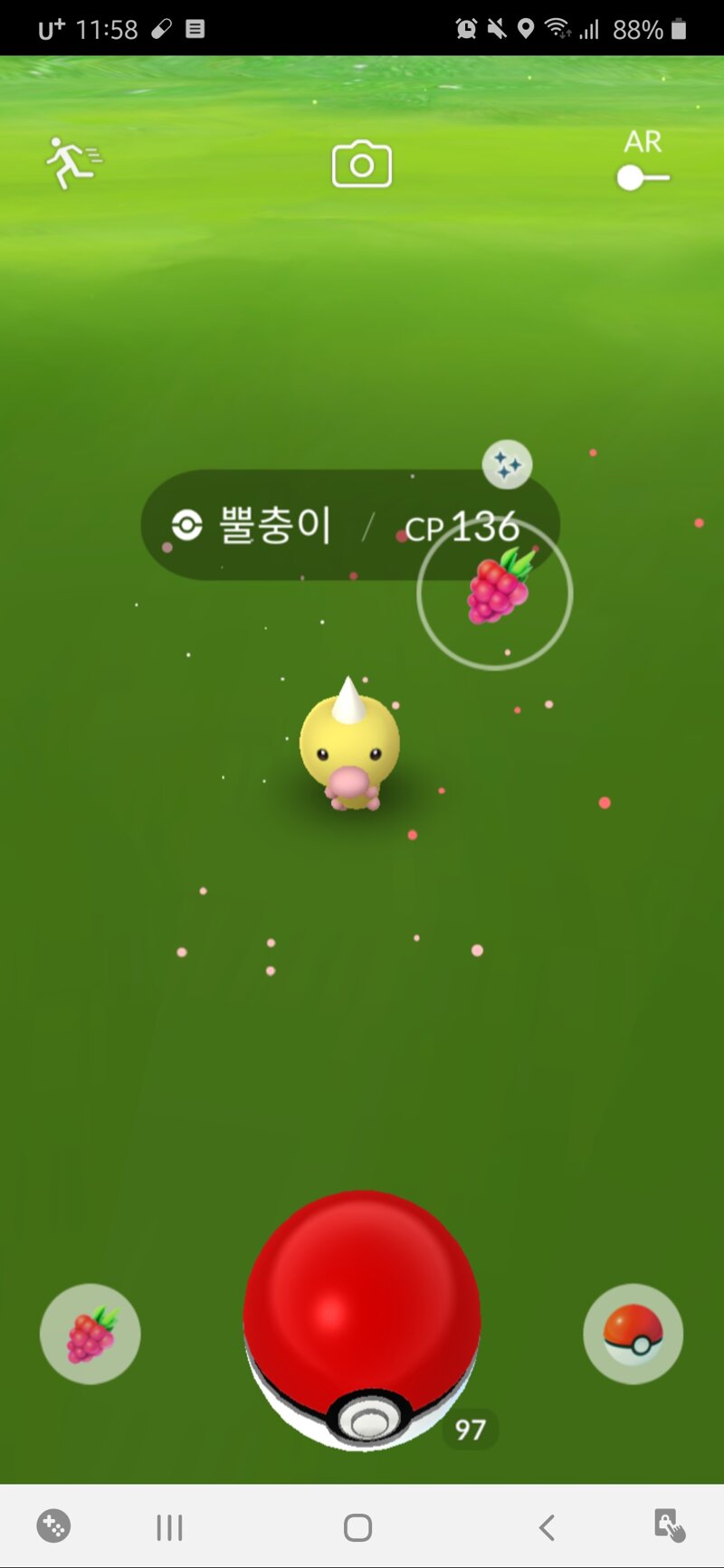
Task: Run away from the encounter
Action: tap(73, 164)
